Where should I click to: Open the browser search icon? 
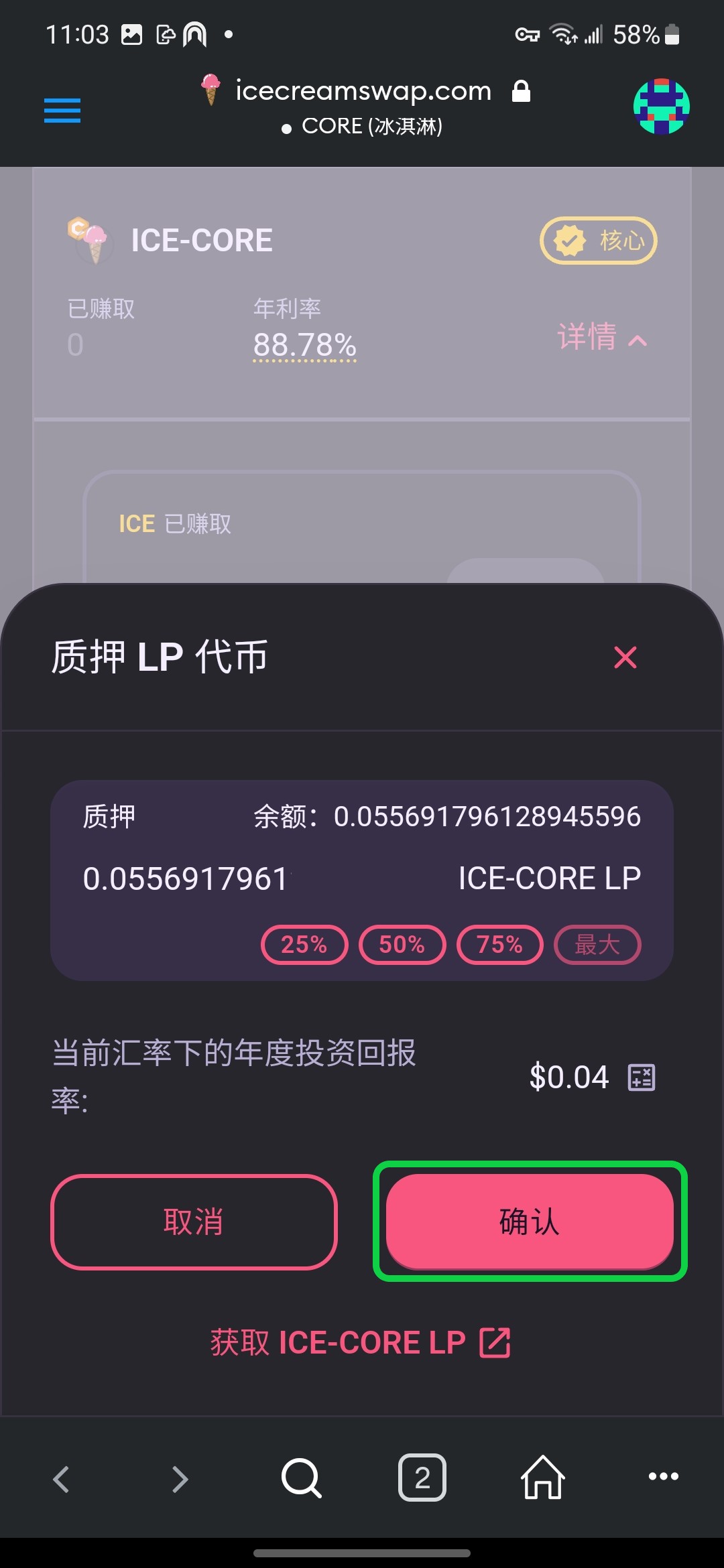click(302, 1478)
